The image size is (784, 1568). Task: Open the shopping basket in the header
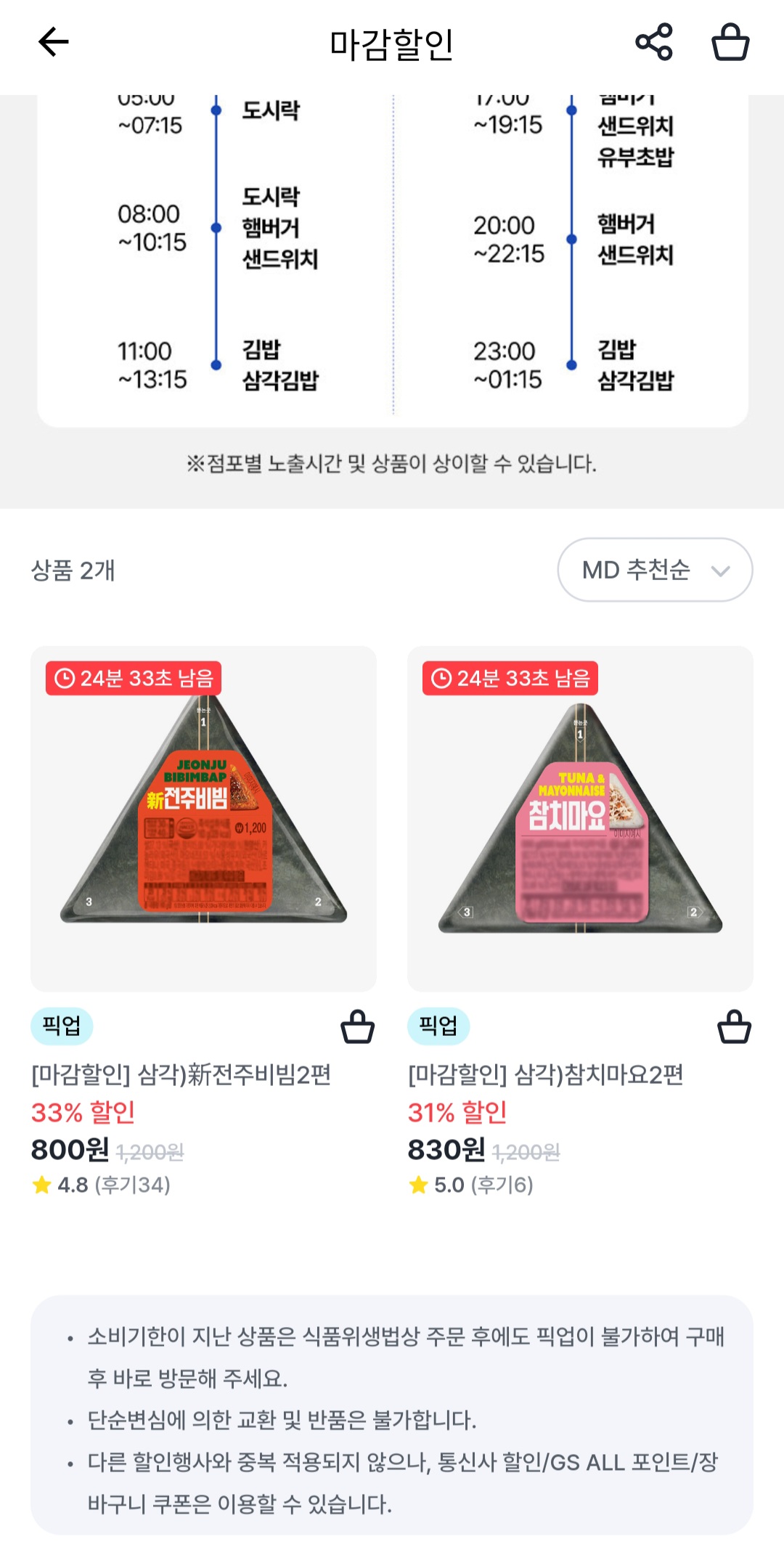click(730, 42)
